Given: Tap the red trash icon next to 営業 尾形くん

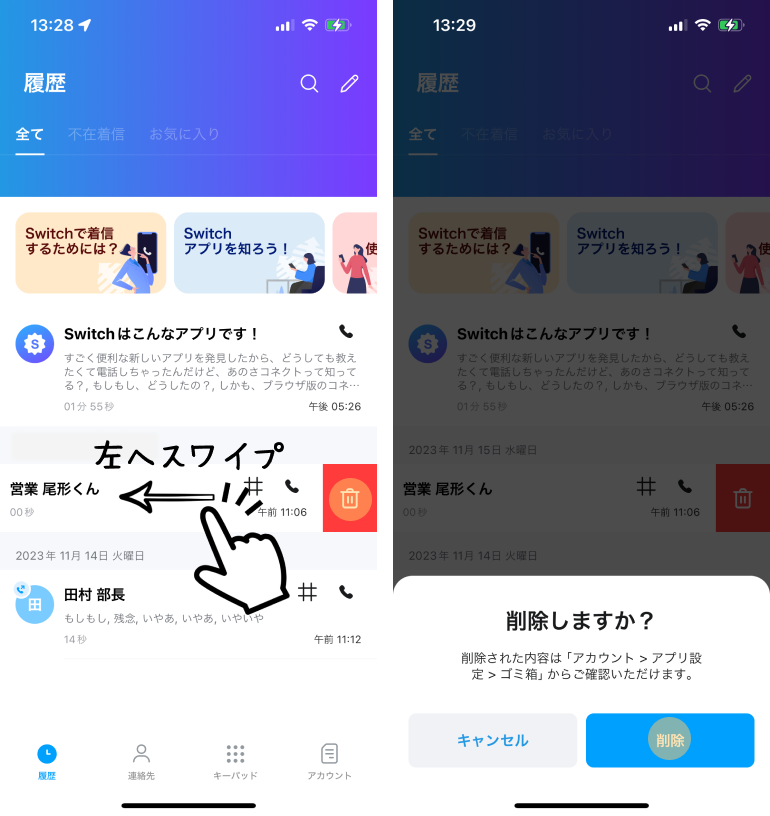Looking at the screenshot, I should pos(349,498).
